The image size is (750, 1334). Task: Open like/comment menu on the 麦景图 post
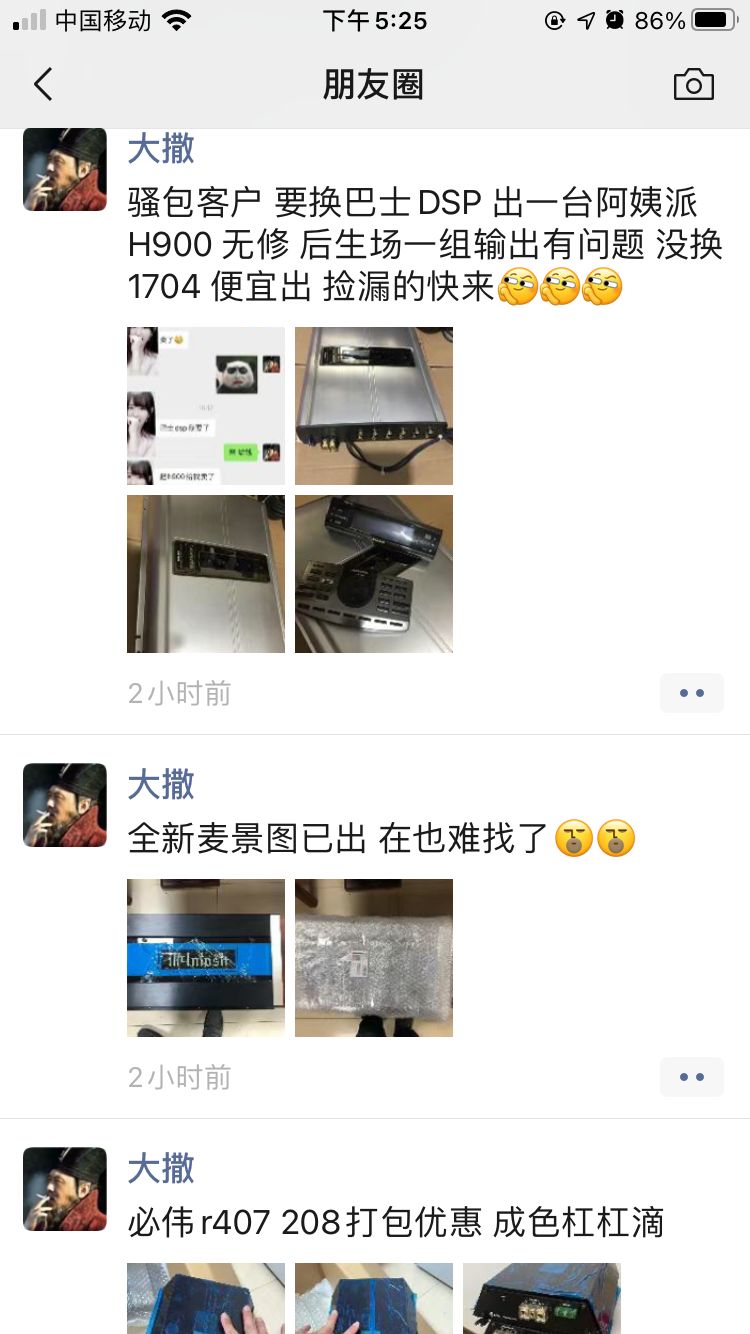691,1077
